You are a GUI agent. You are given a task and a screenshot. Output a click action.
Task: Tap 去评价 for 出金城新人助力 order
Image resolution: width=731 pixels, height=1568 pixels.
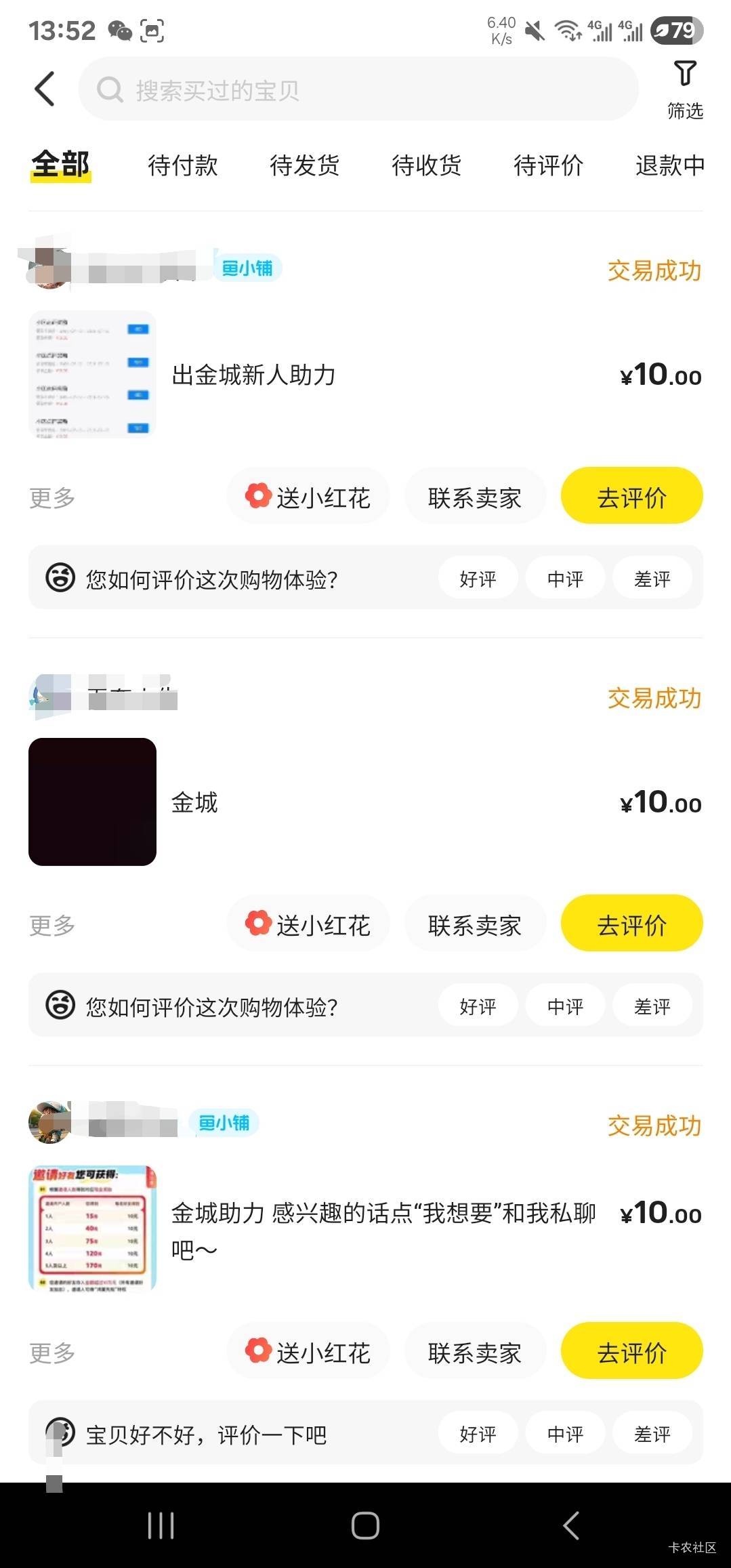click(x=631, y=497)
